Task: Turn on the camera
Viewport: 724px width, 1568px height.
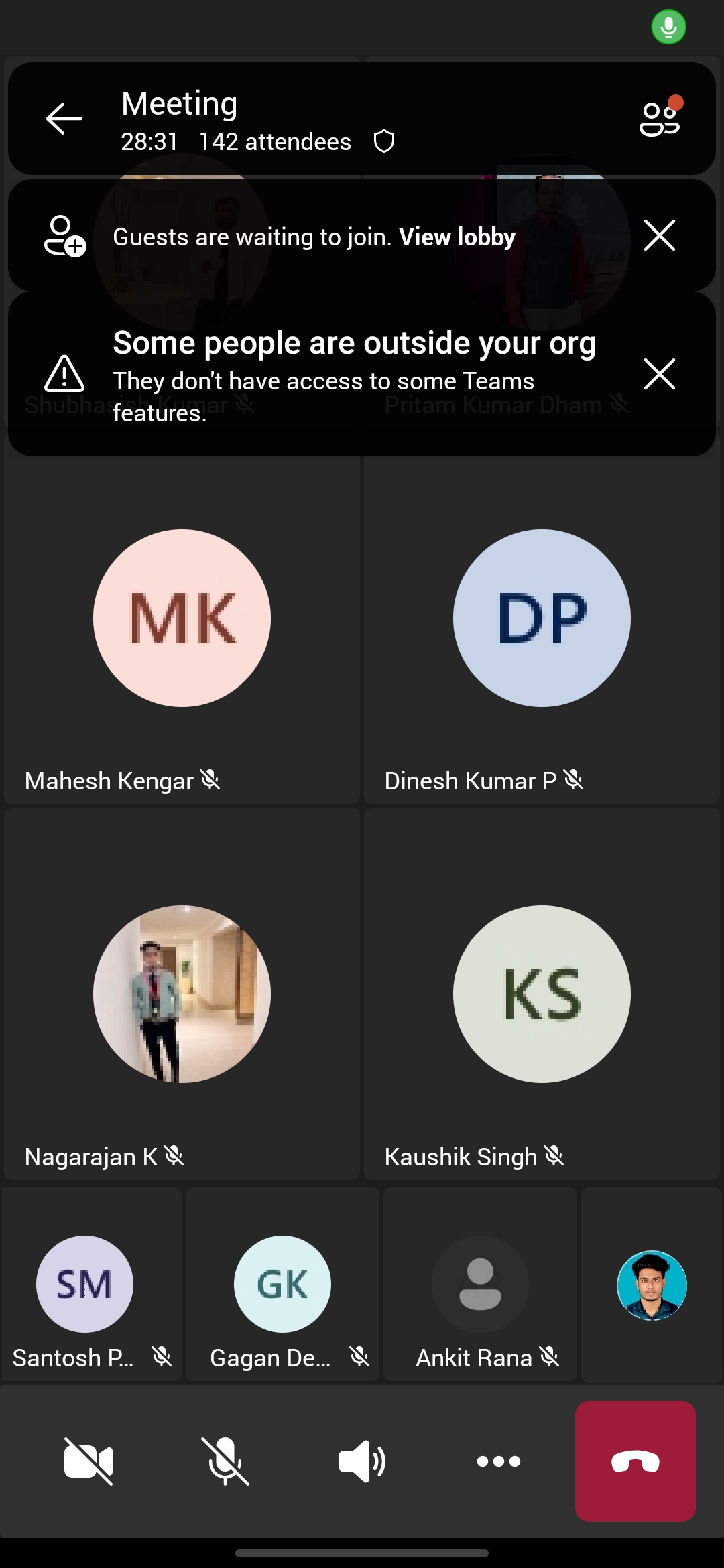Action: coord(88,1461)
